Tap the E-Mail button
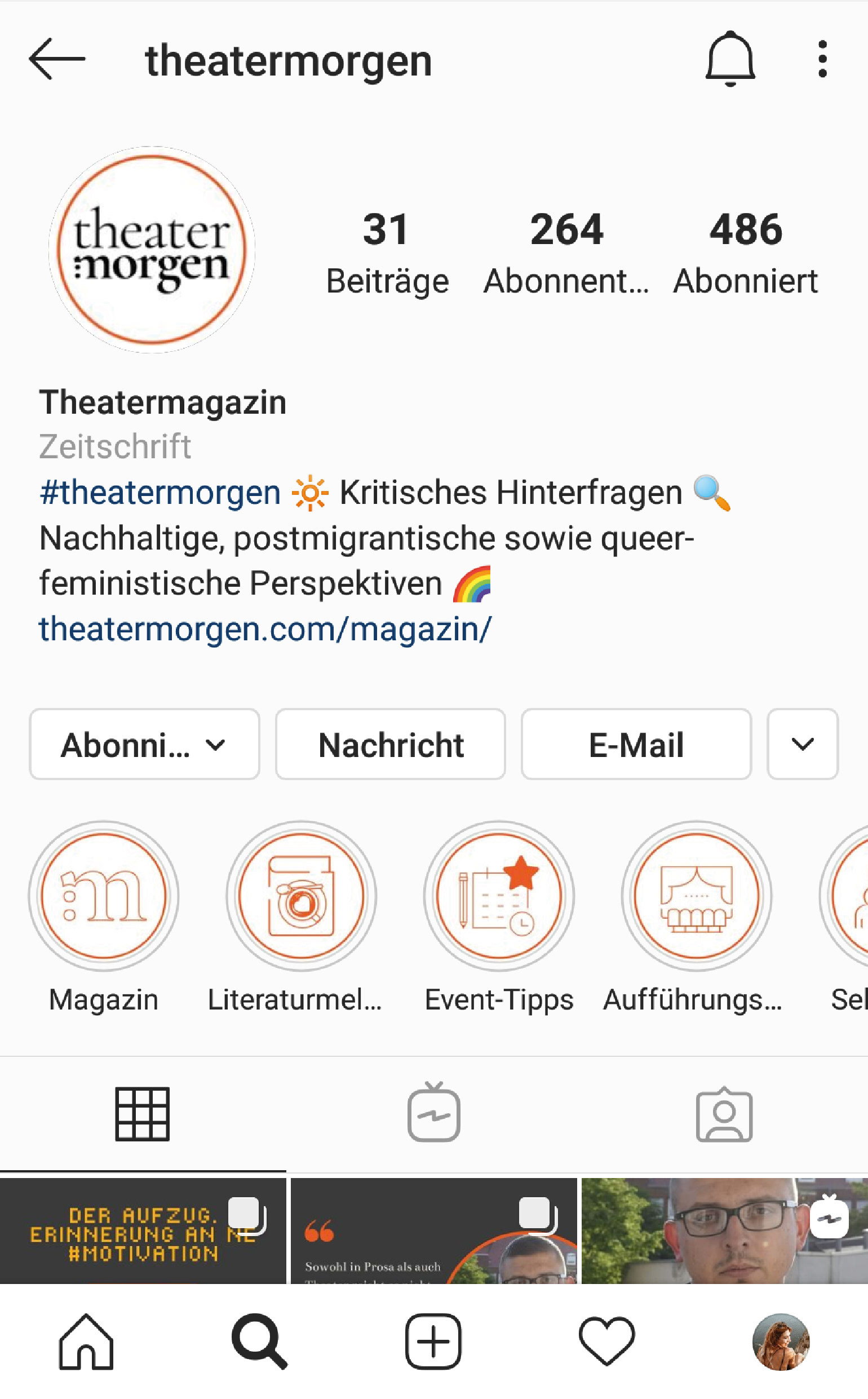 [x=636, y=744]
